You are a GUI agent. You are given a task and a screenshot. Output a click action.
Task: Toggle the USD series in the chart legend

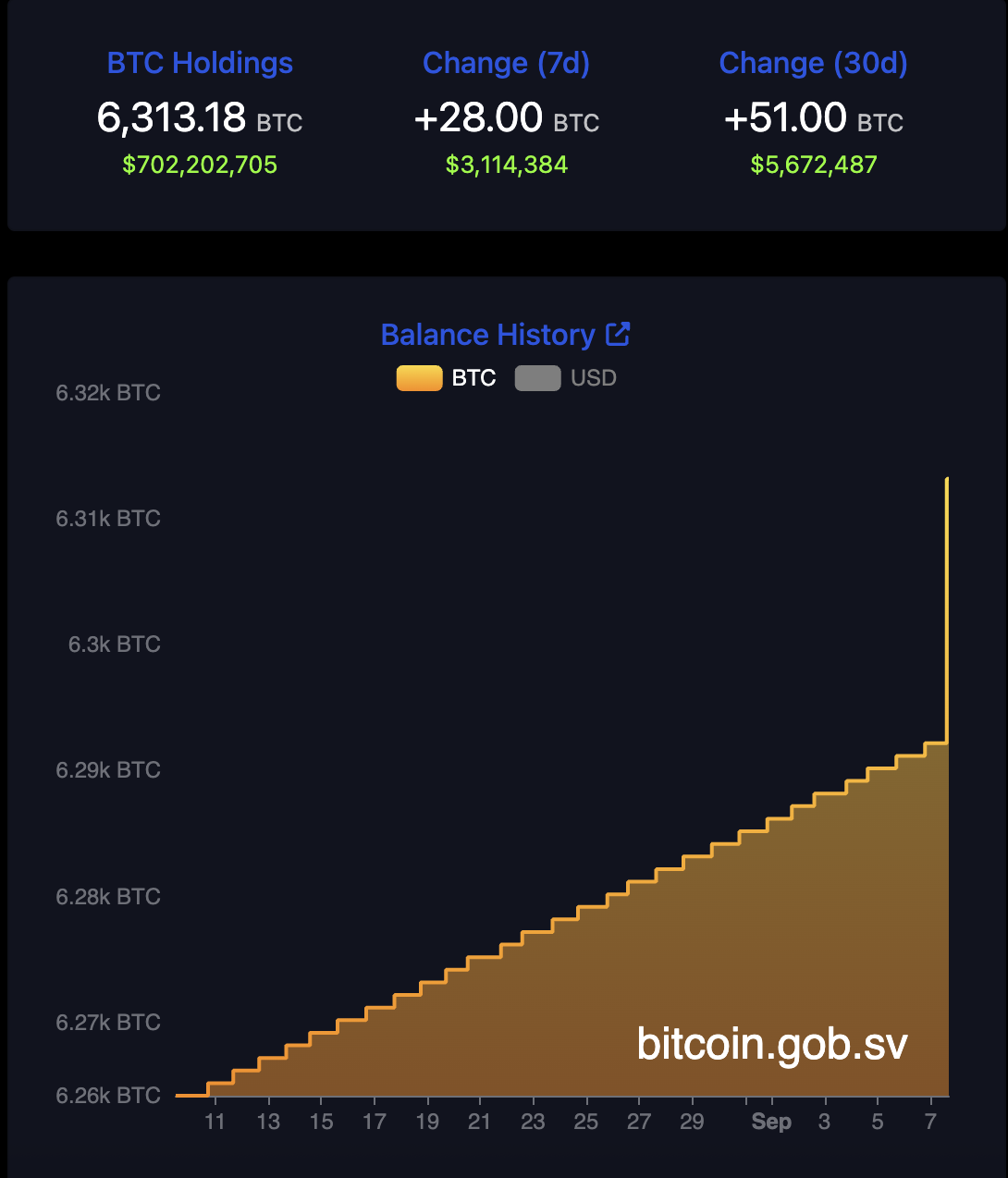pyautogui.click(x=566, y=377)
